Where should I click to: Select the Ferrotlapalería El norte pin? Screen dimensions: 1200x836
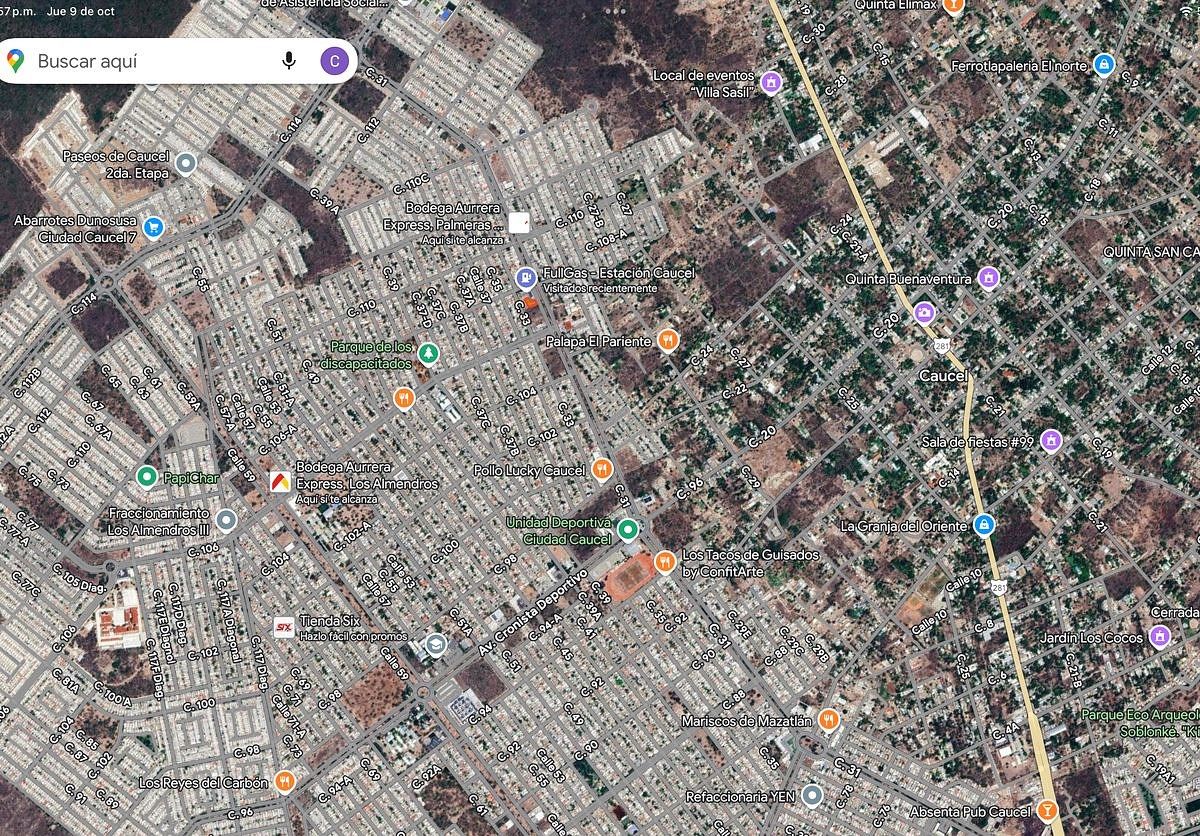click(1103, 65)
